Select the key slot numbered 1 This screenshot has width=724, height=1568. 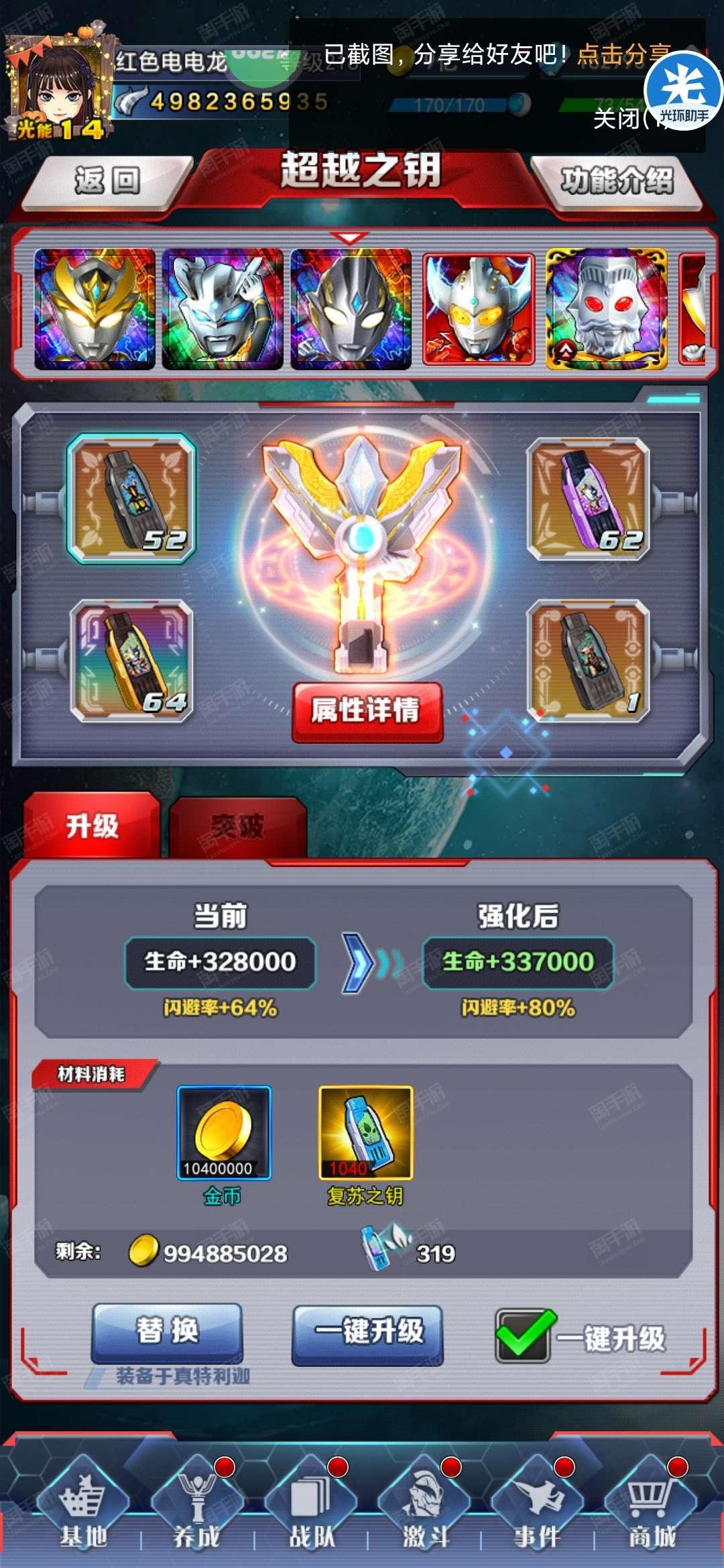[x=589, y=660]
